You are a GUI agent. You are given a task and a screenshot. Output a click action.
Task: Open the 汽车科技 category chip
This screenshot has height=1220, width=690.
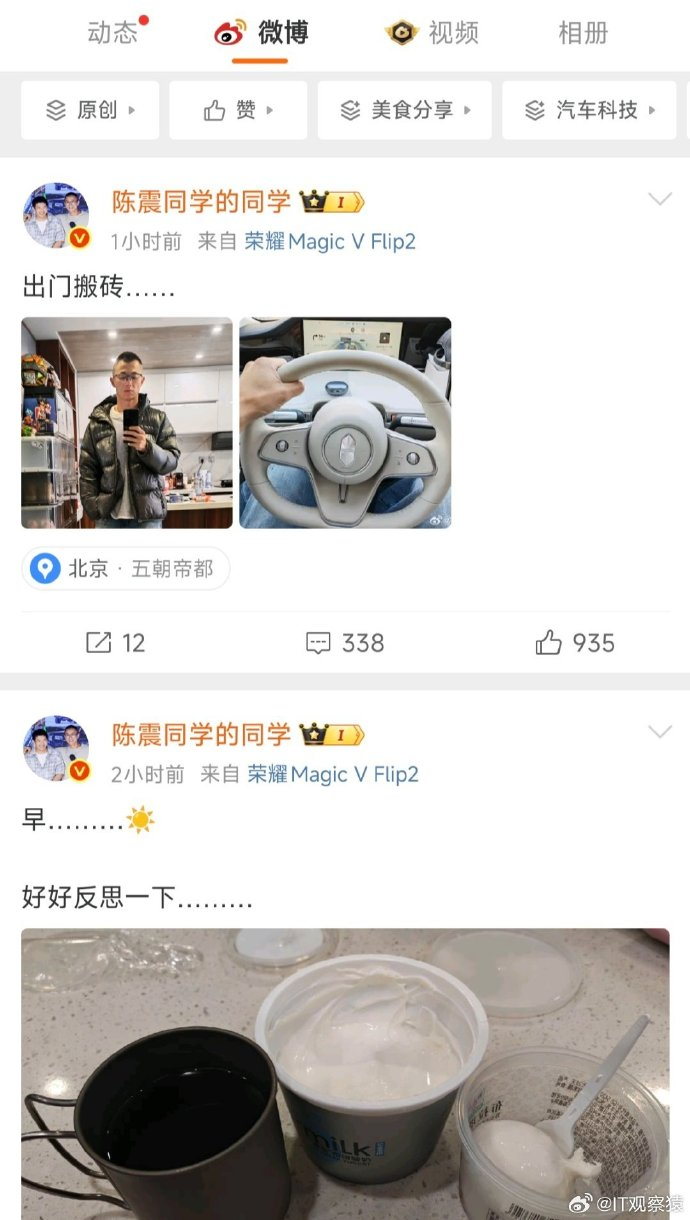590,110
